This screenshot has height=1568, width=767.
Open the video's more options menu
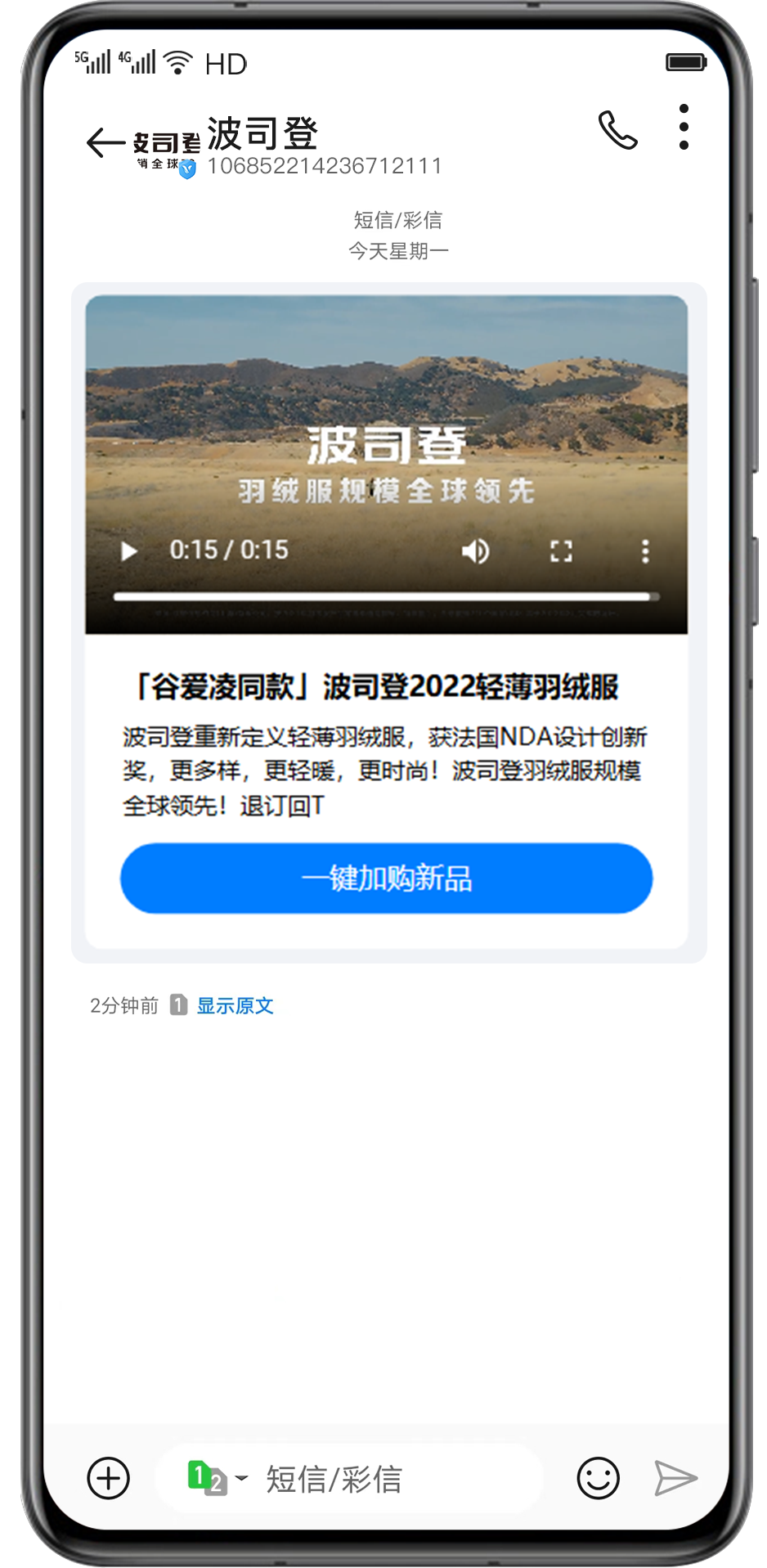coord(645,551)
